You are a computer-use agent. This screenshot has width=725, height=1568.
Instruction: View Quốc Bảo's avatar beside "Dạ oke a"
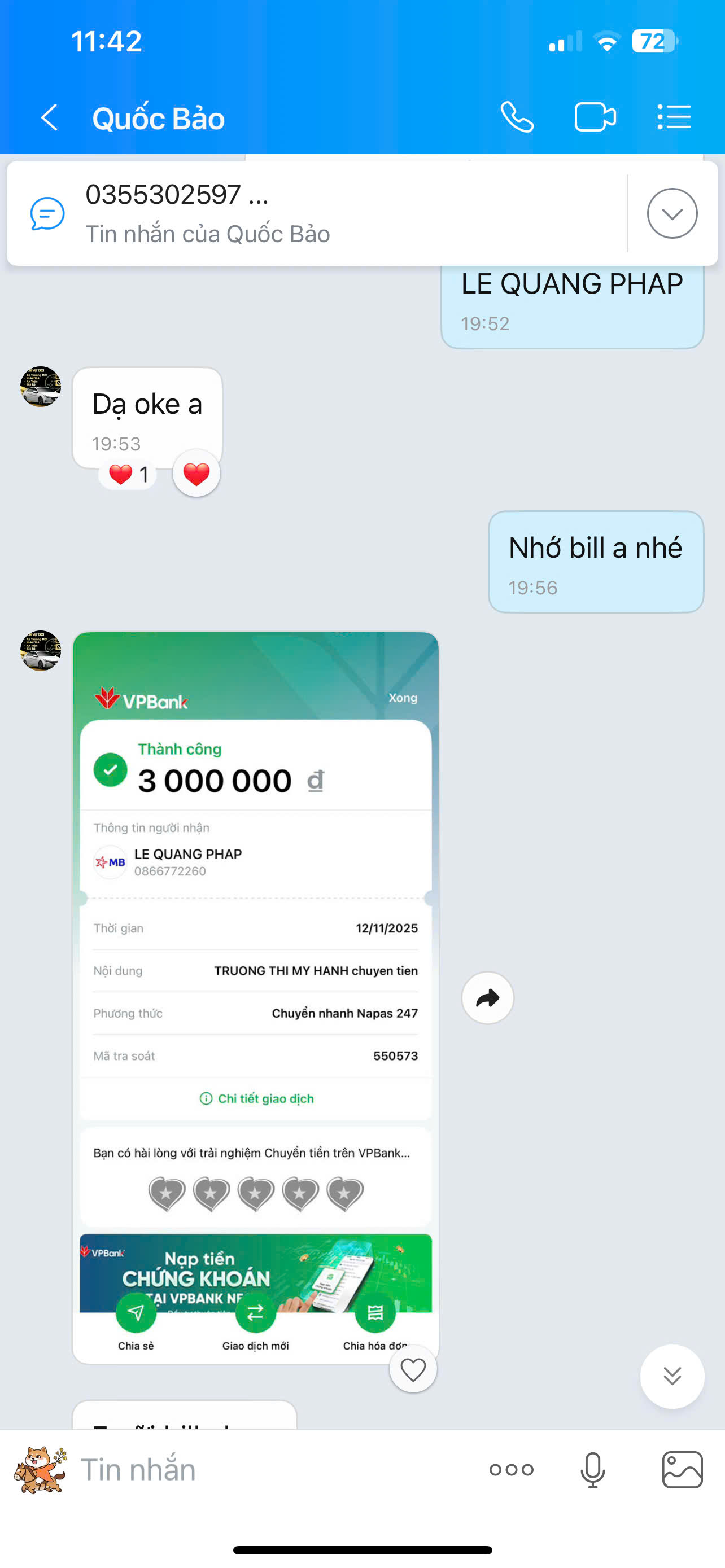coord(40,387)
